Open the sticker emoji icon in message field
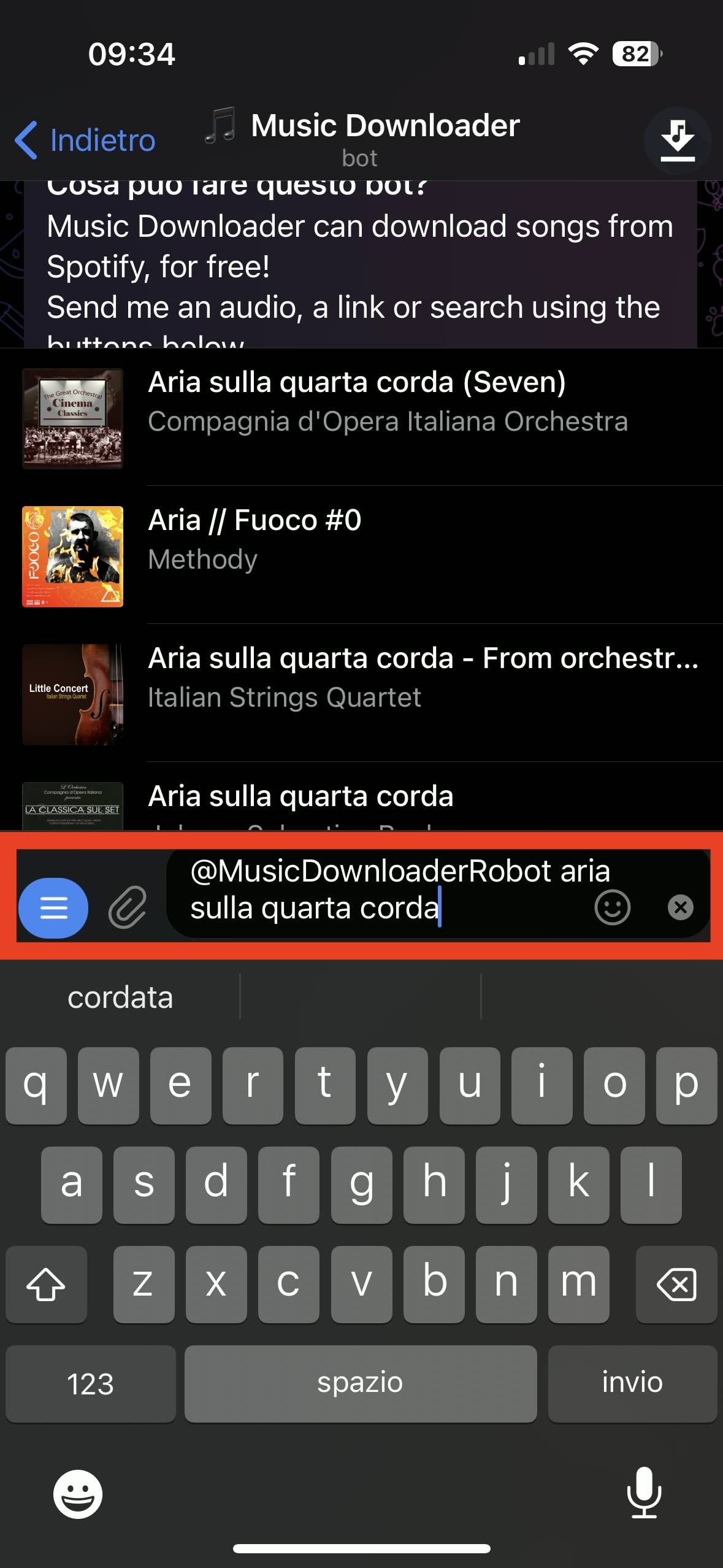 point(612,907)
